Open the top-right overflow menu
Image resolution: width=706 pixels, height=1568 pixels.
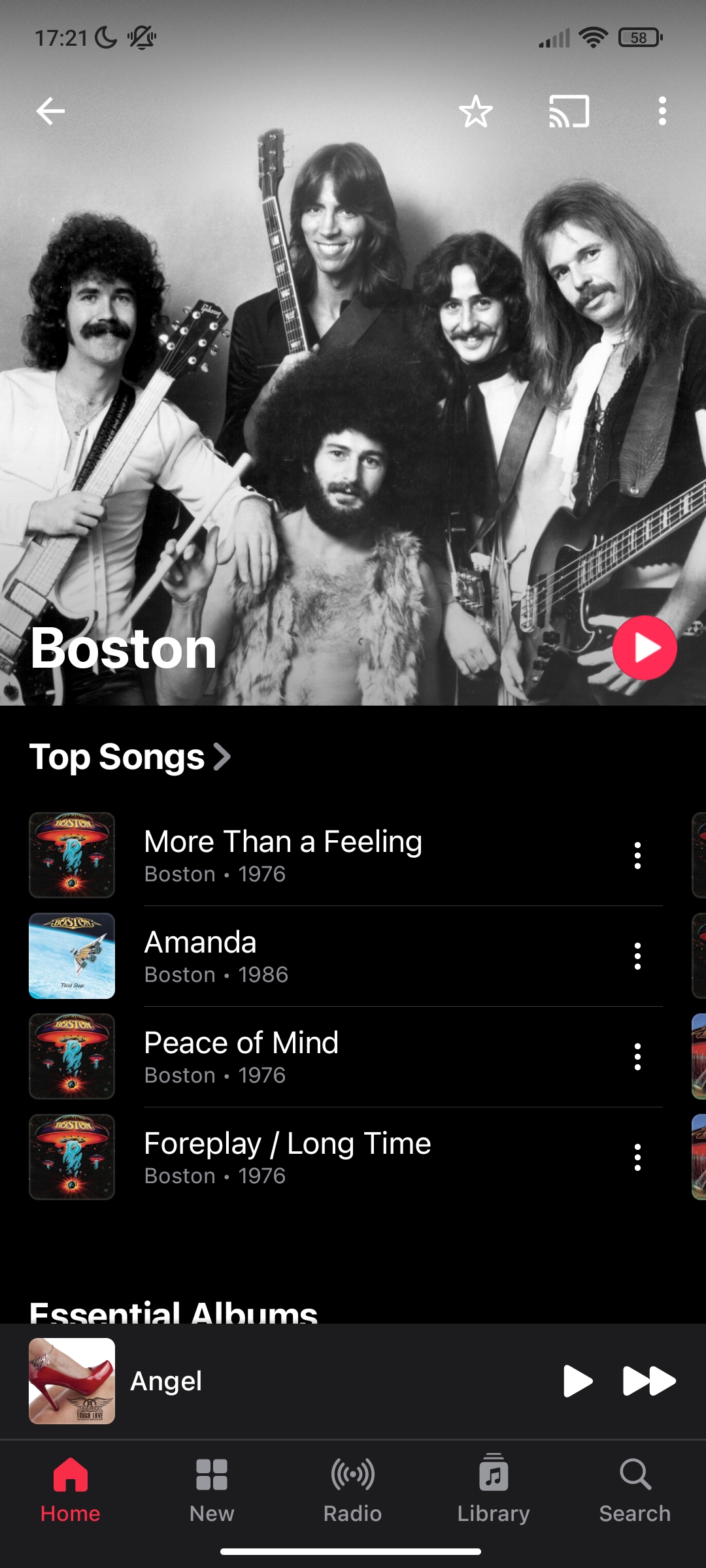pos(662,111)
